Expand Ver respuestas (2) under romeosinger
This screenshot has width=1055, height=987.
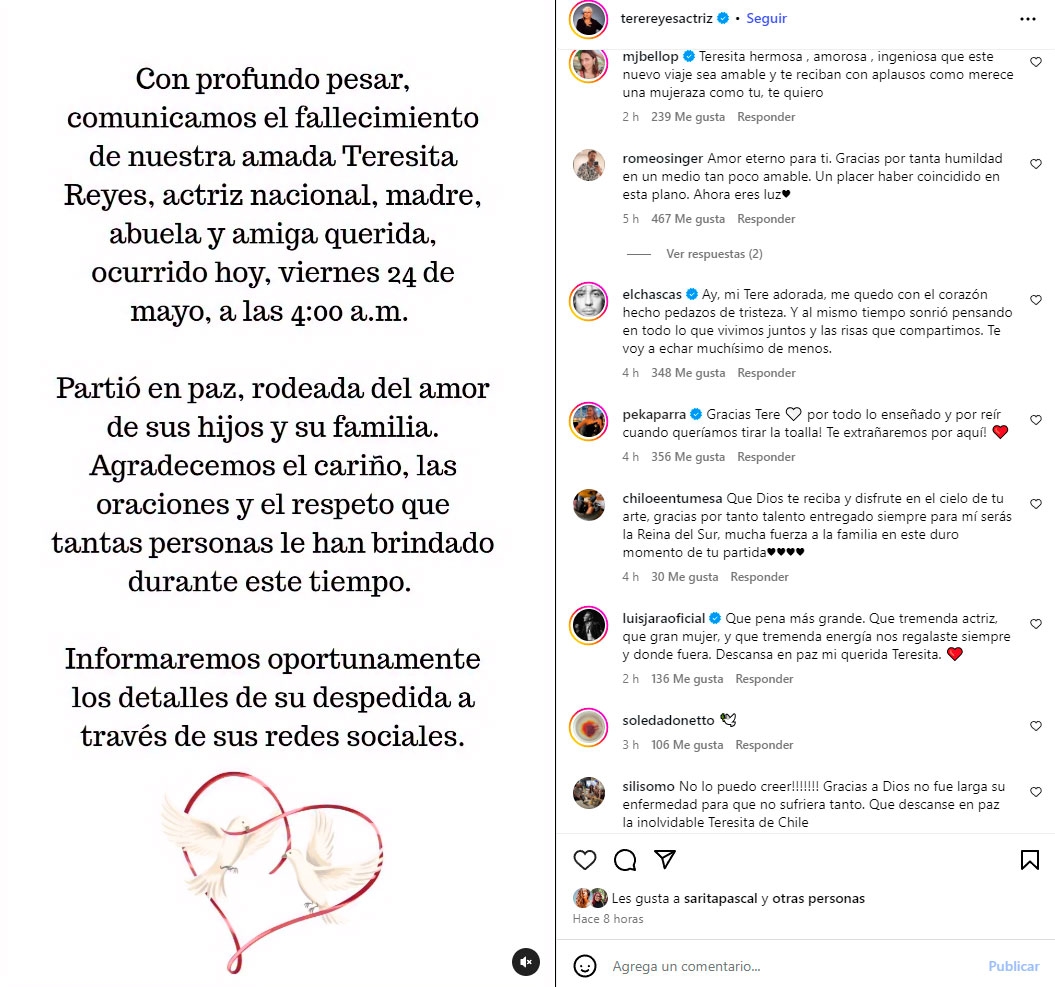(714, 254)
